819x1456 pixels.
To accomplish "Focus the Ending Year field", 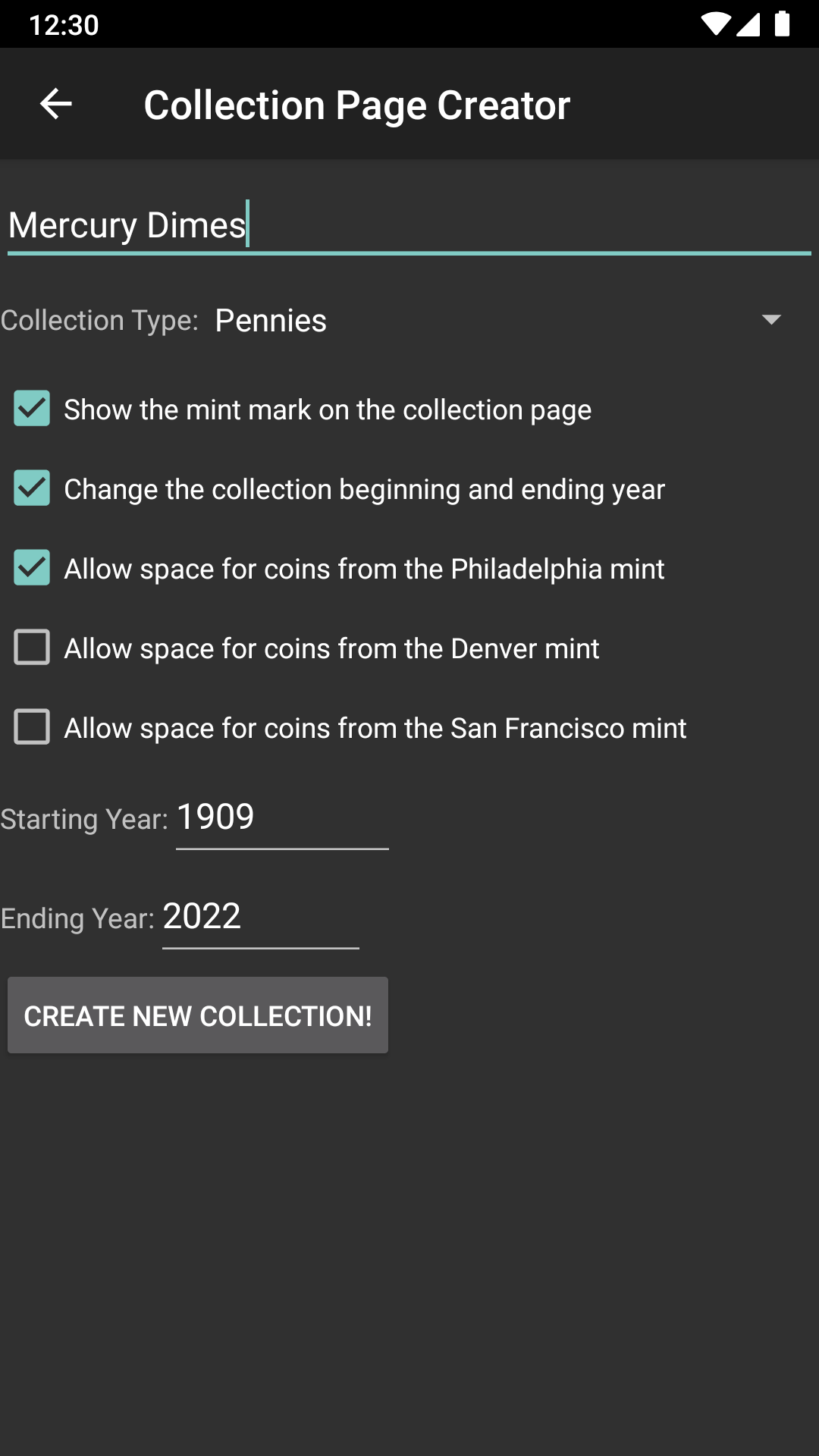I will click(x=260, y=917).
